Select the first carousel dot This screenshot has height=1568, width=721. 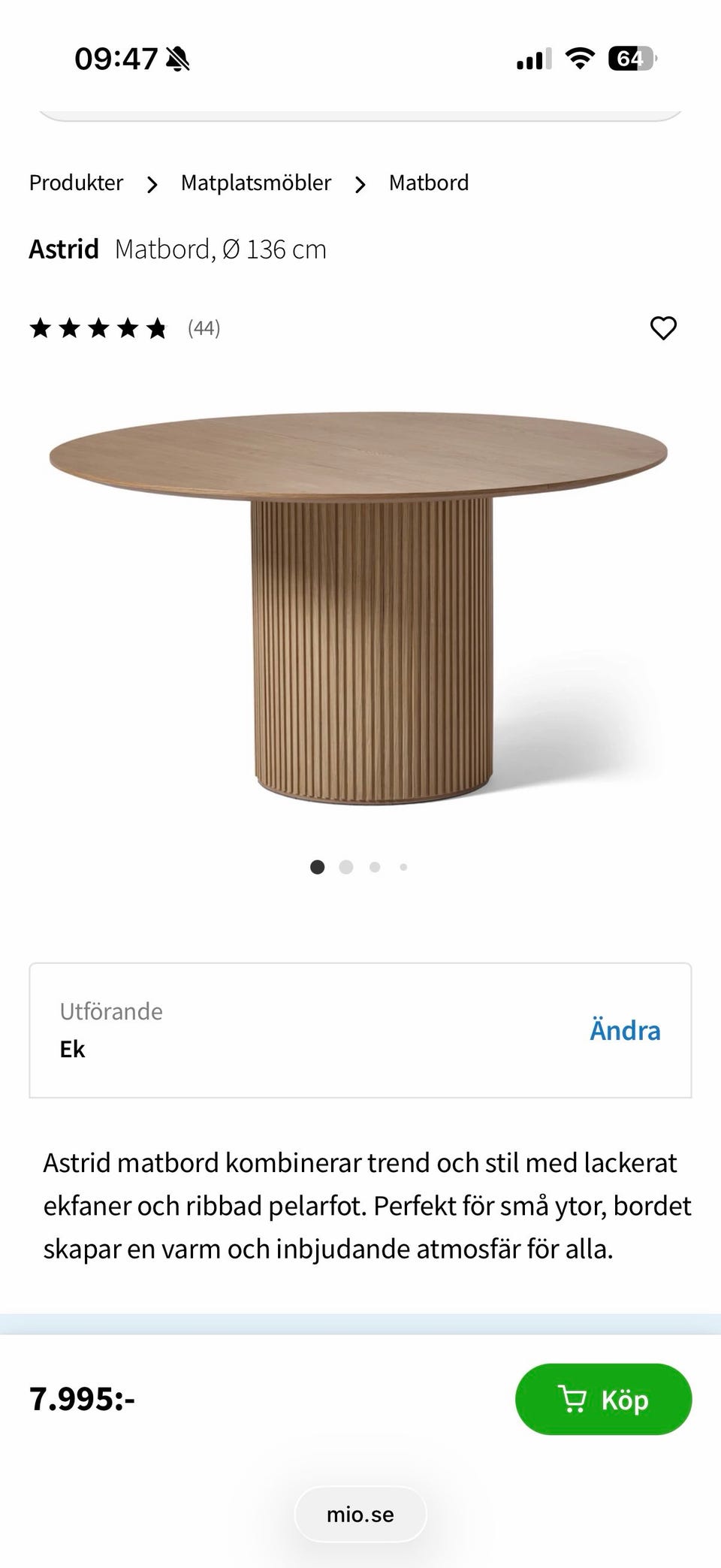pyautogui.click(x=318, y=866)
